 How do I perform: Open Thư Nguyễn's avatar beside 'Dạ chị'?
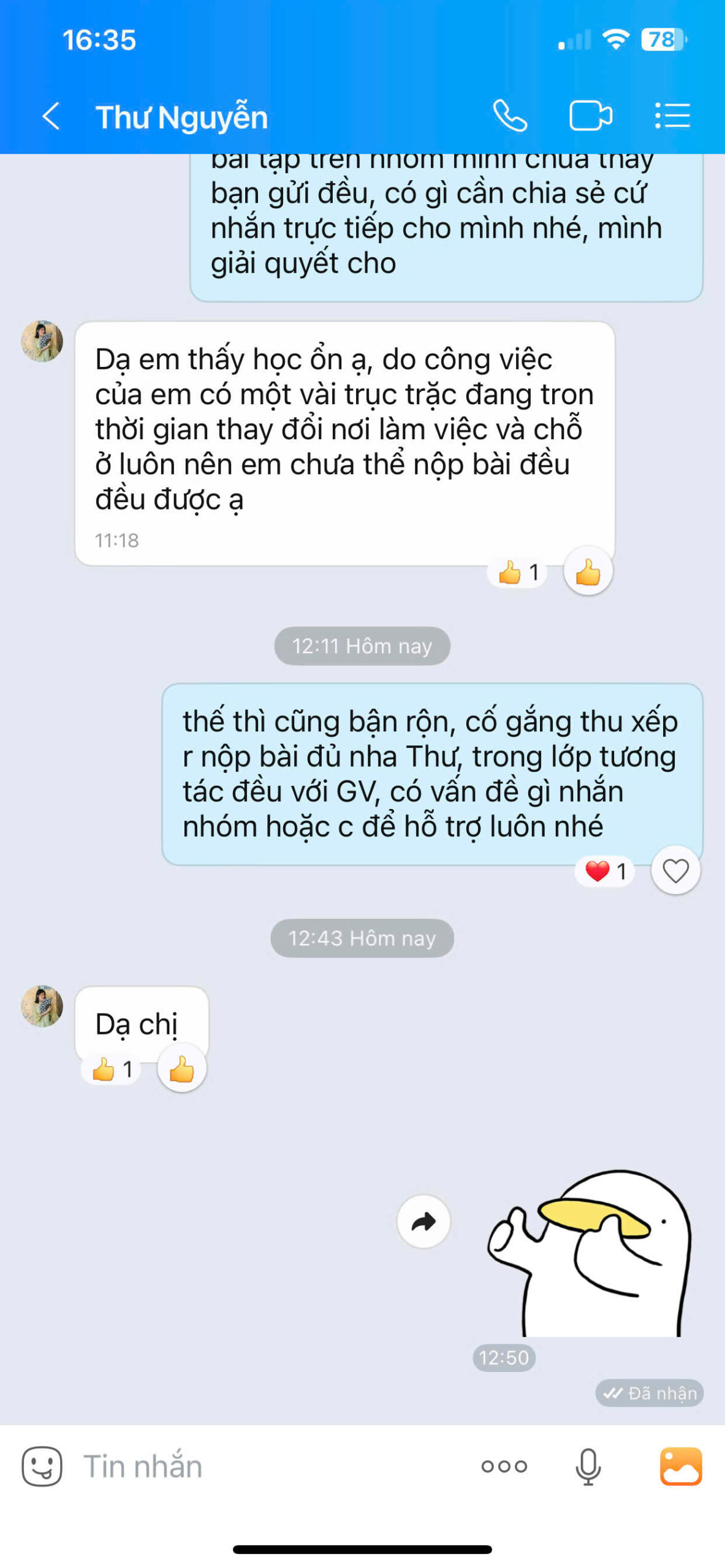(42, 1006)
